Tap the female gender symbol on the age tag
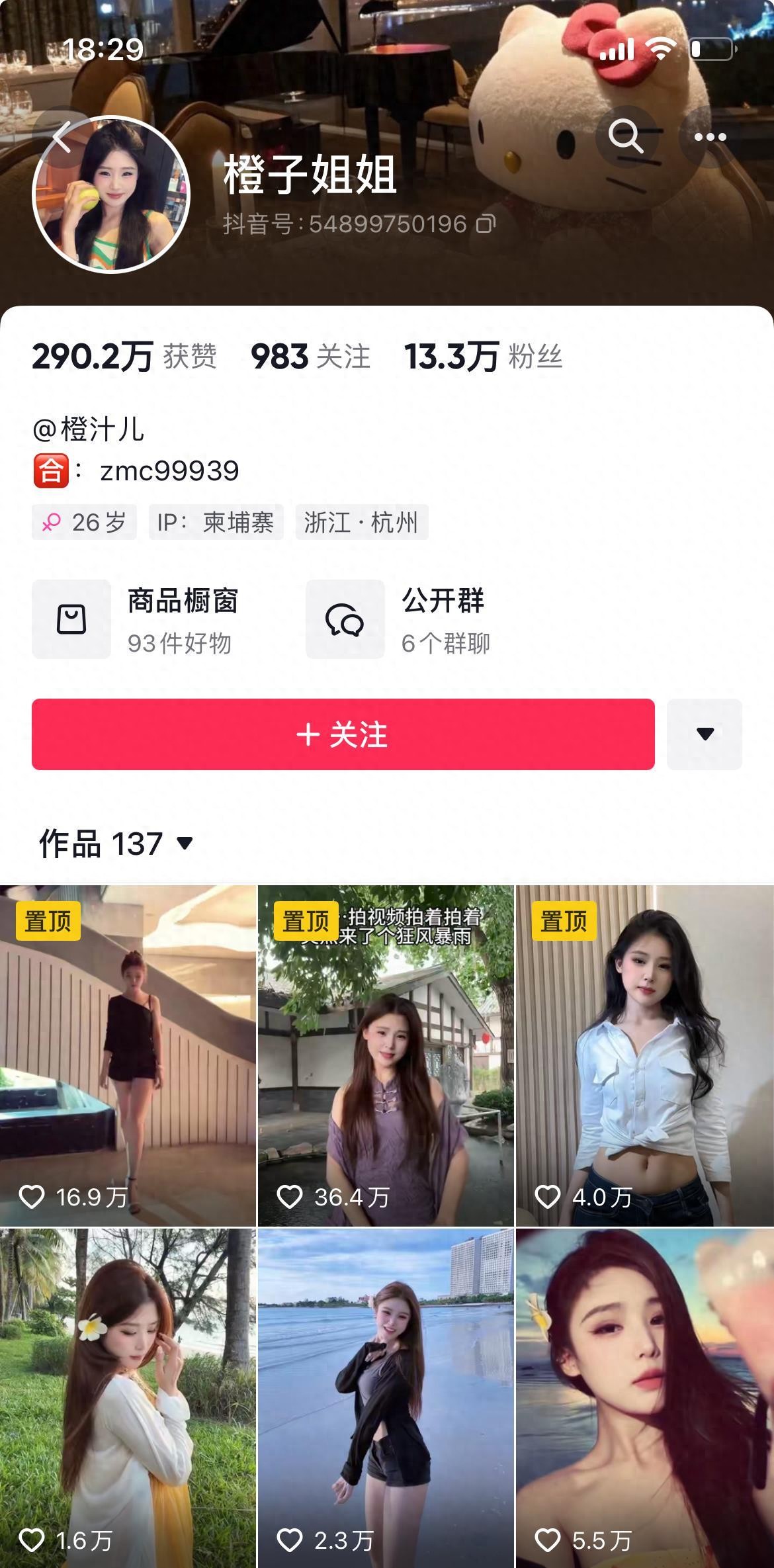This screenshot has height=1568, width=774. click(x=53, y=522)
